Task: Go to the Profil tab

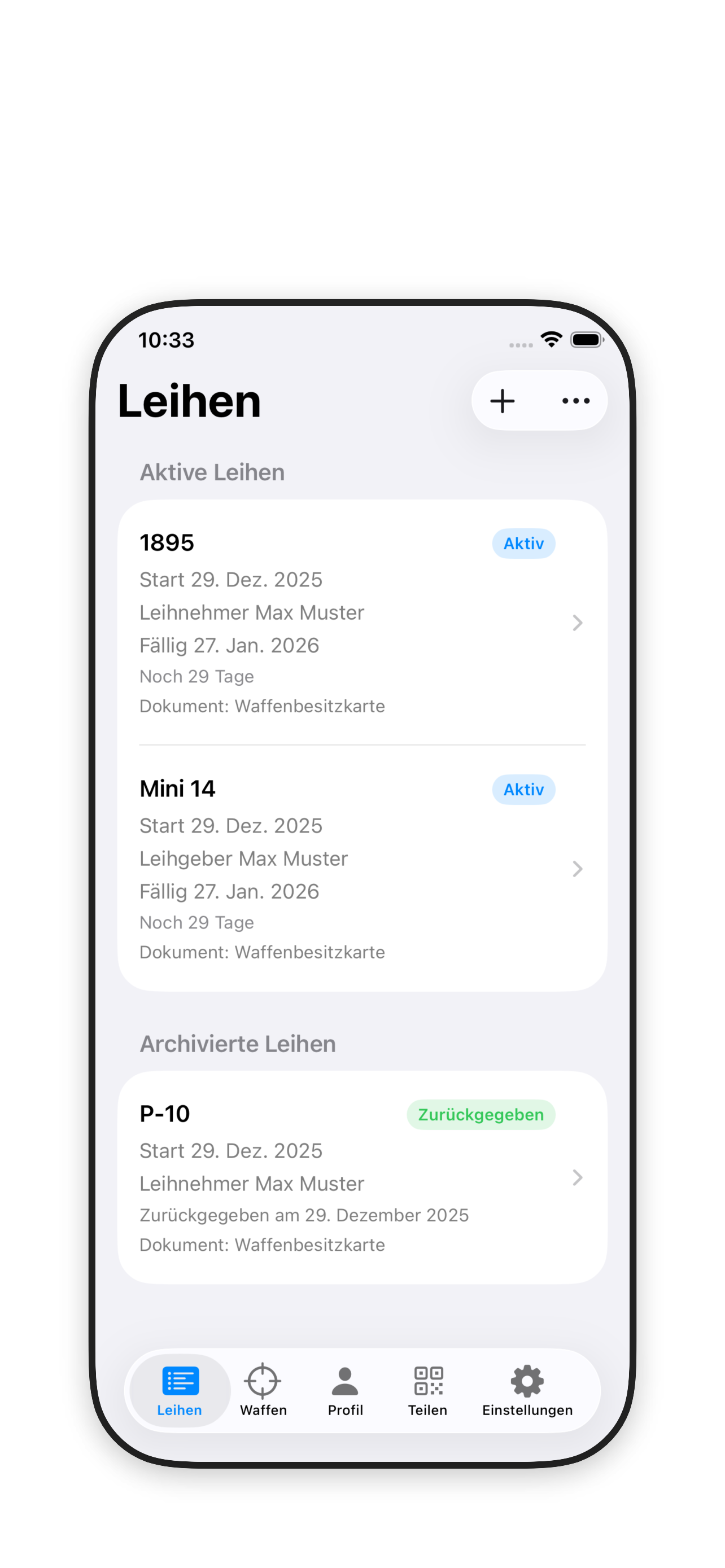Action: [x=345, y=1390]
